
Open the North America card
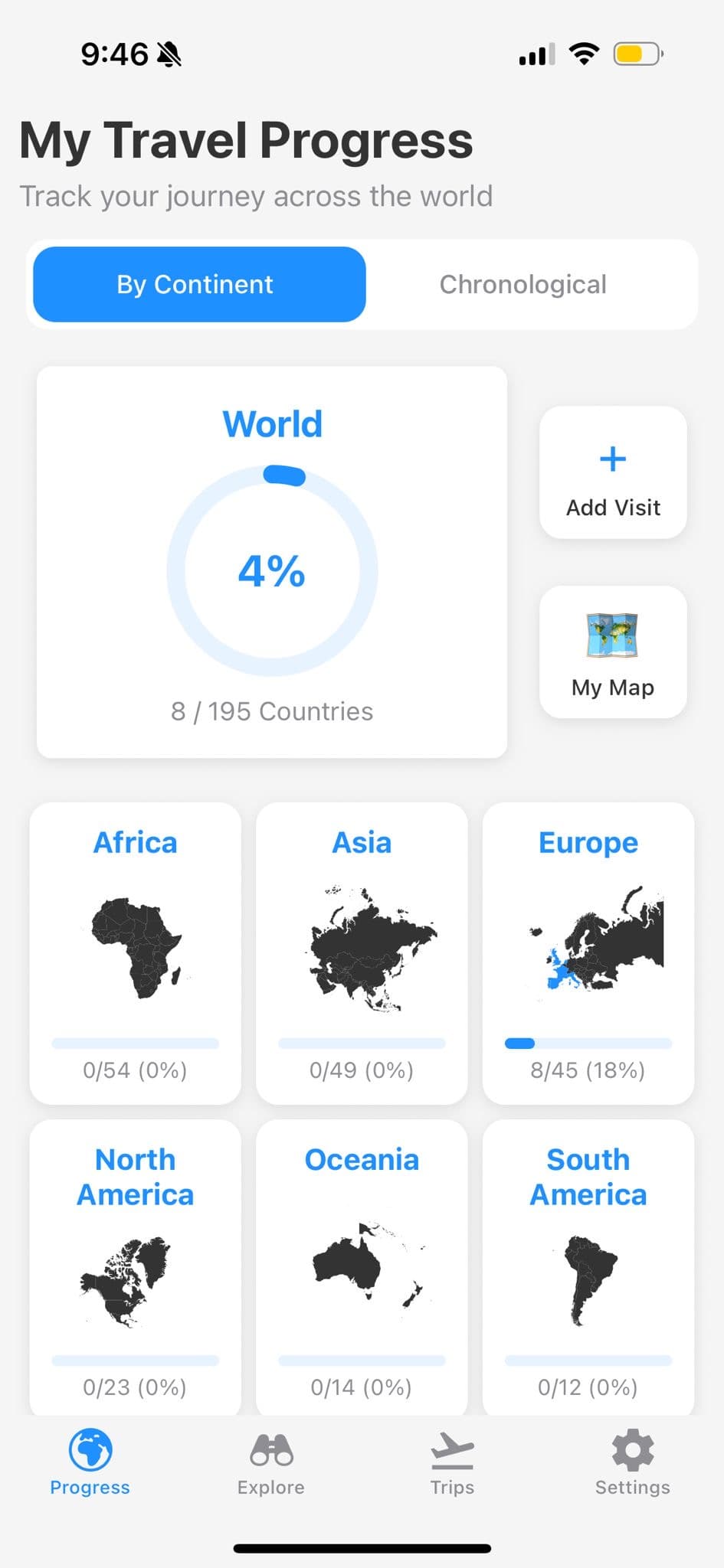pos(136,1267)
